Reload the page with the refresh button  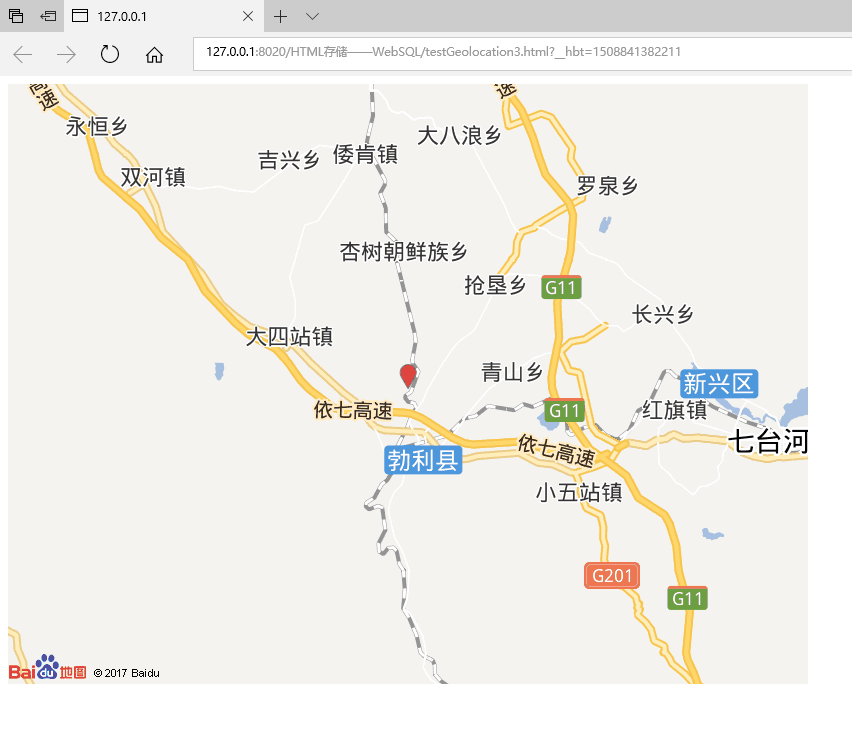coord(110,54)
